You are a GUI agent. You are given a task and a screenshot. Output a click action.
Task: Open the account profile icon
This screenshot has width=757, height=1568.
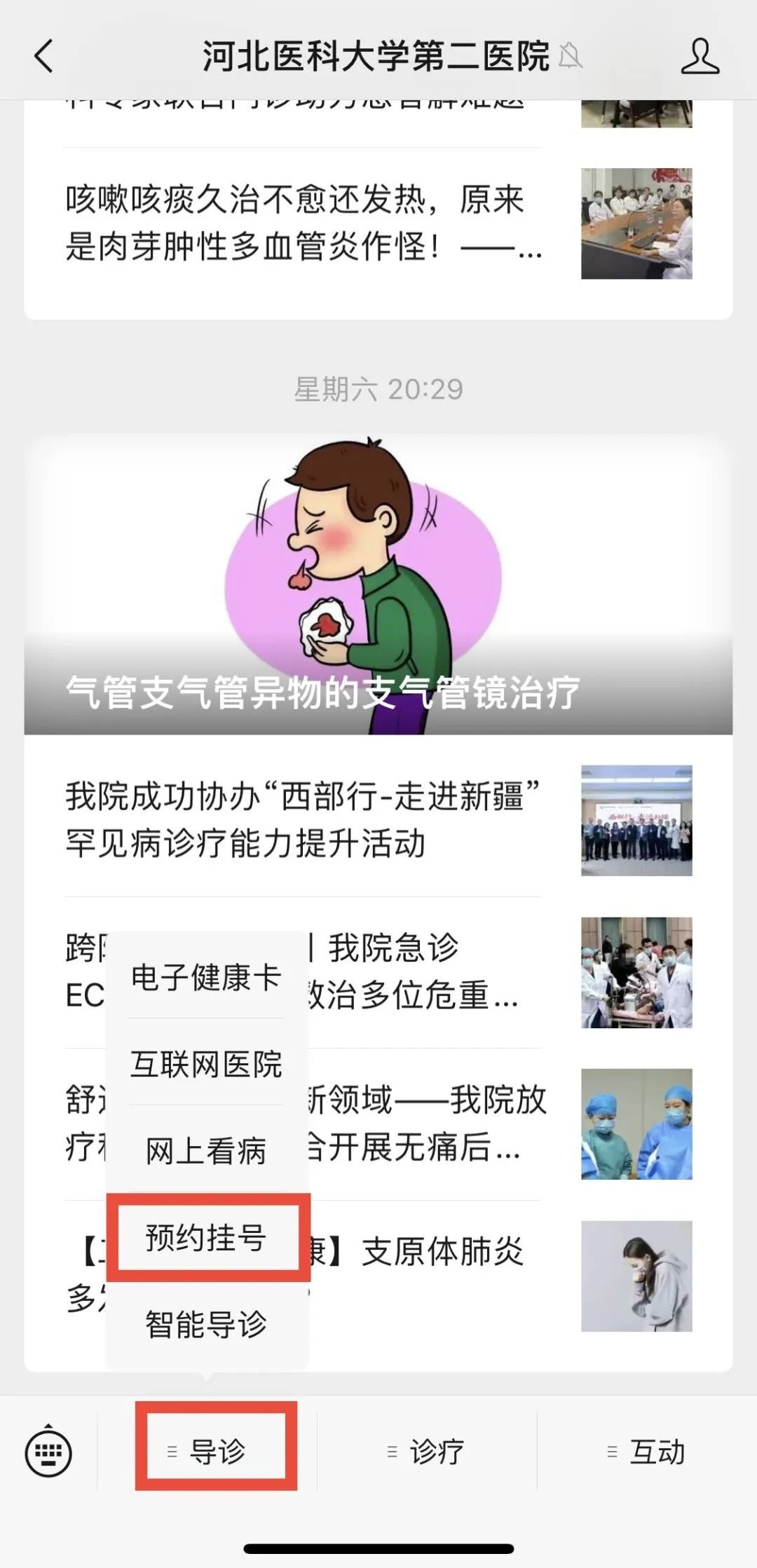click(x=700, y=56)
